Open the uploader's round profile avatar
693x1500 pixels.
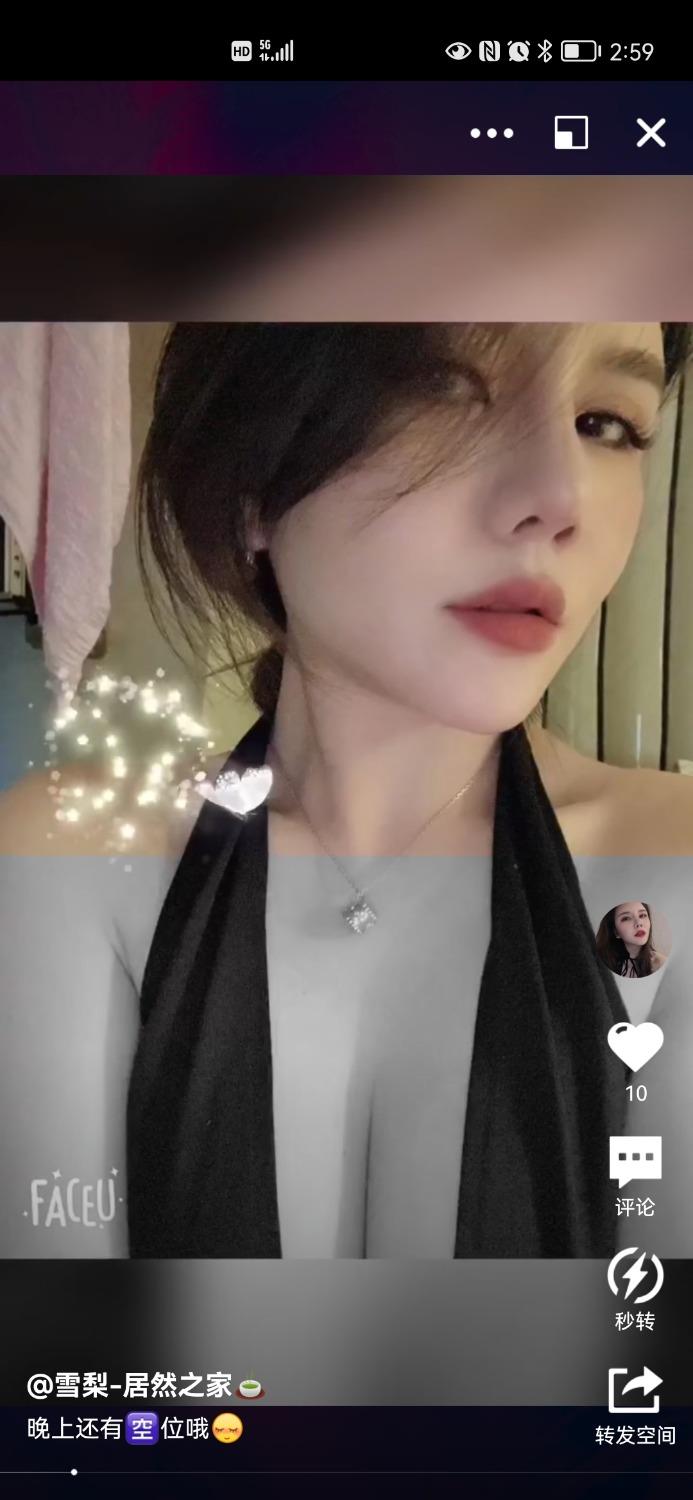point(633,940)
